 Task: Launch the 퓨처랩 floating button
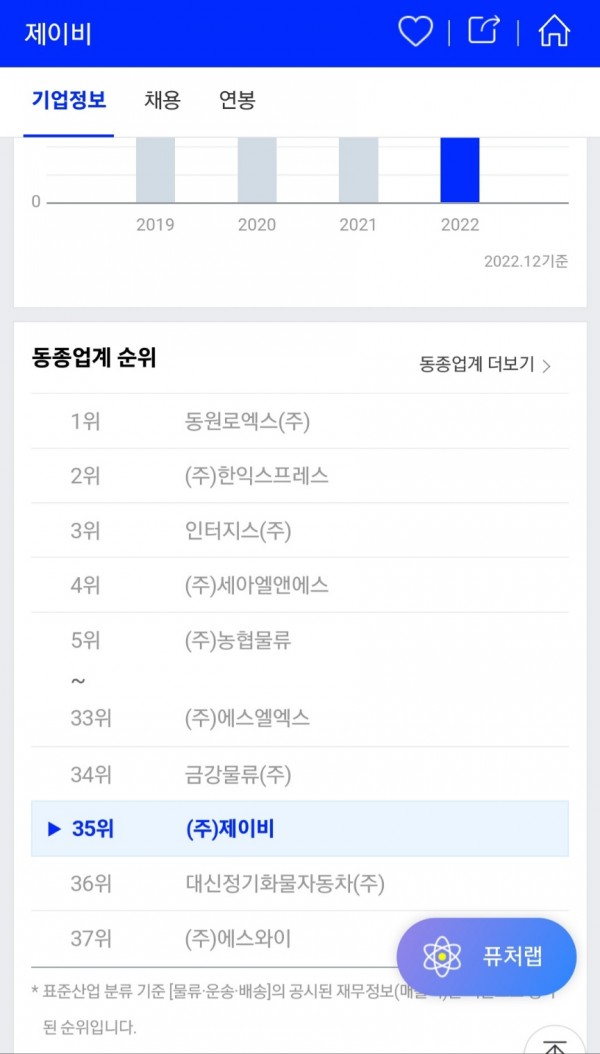(x=486, y=955)
